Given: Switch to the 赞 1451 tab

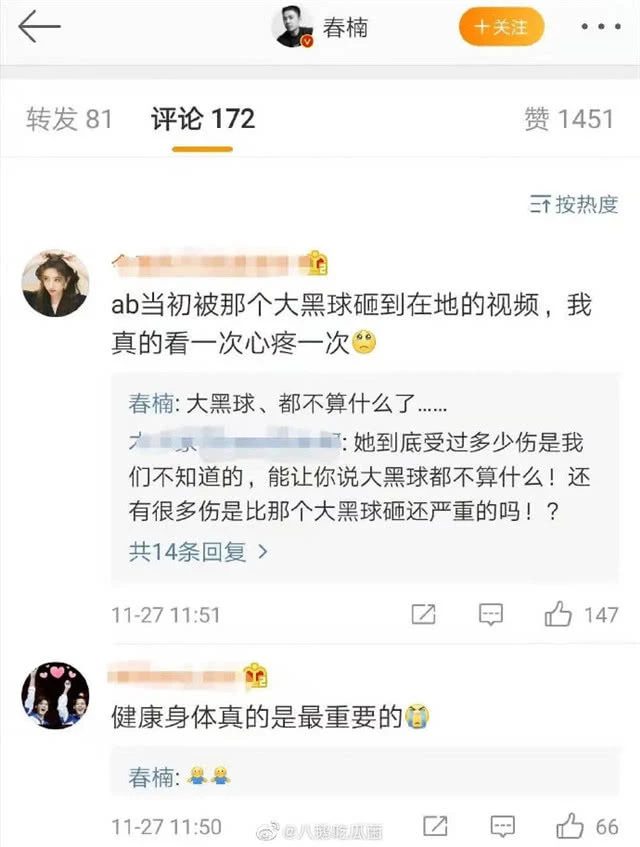Looking at the screenshot, I should coord(568,120).
